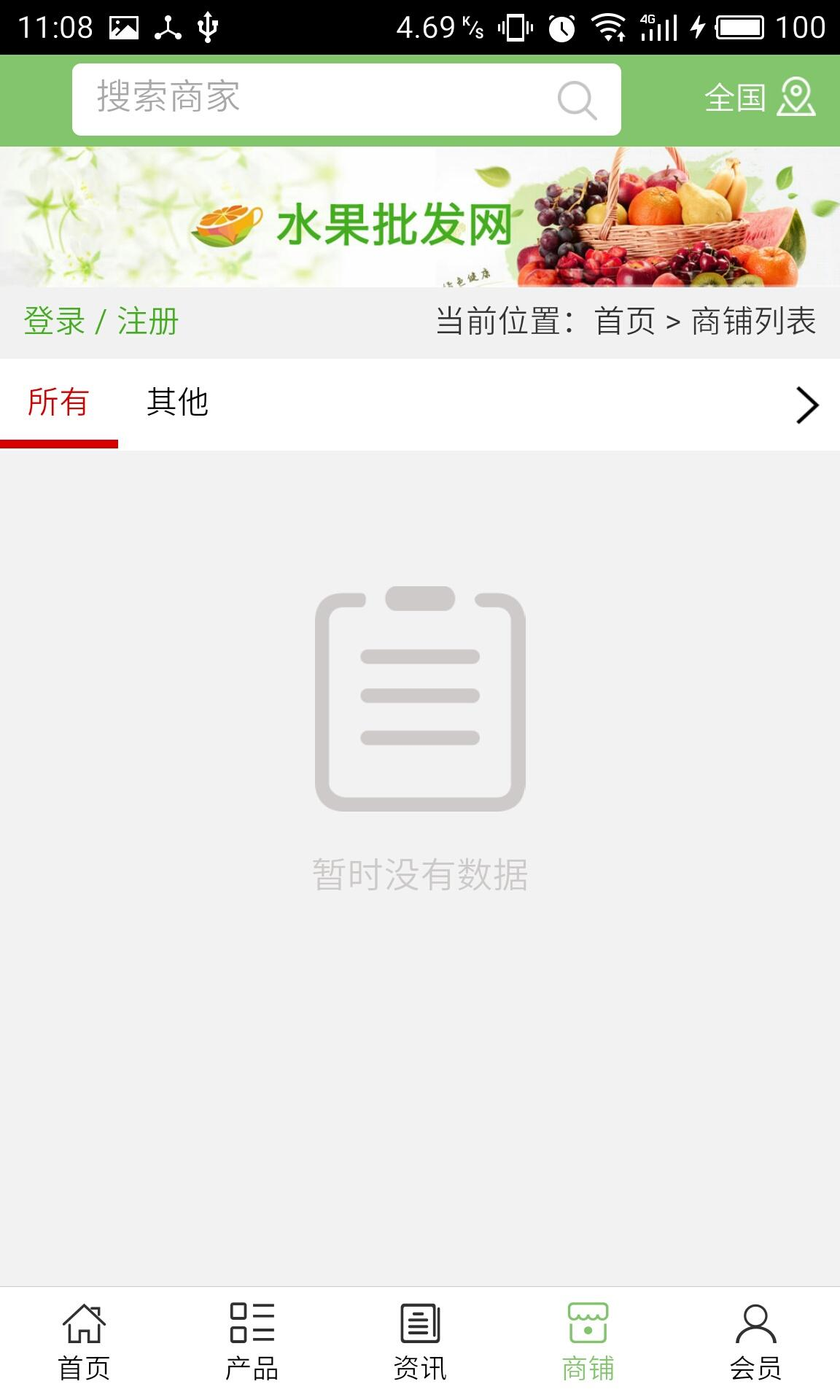
Task: Tap the 搜索商家 search field
Action: (x=314, y=98)
